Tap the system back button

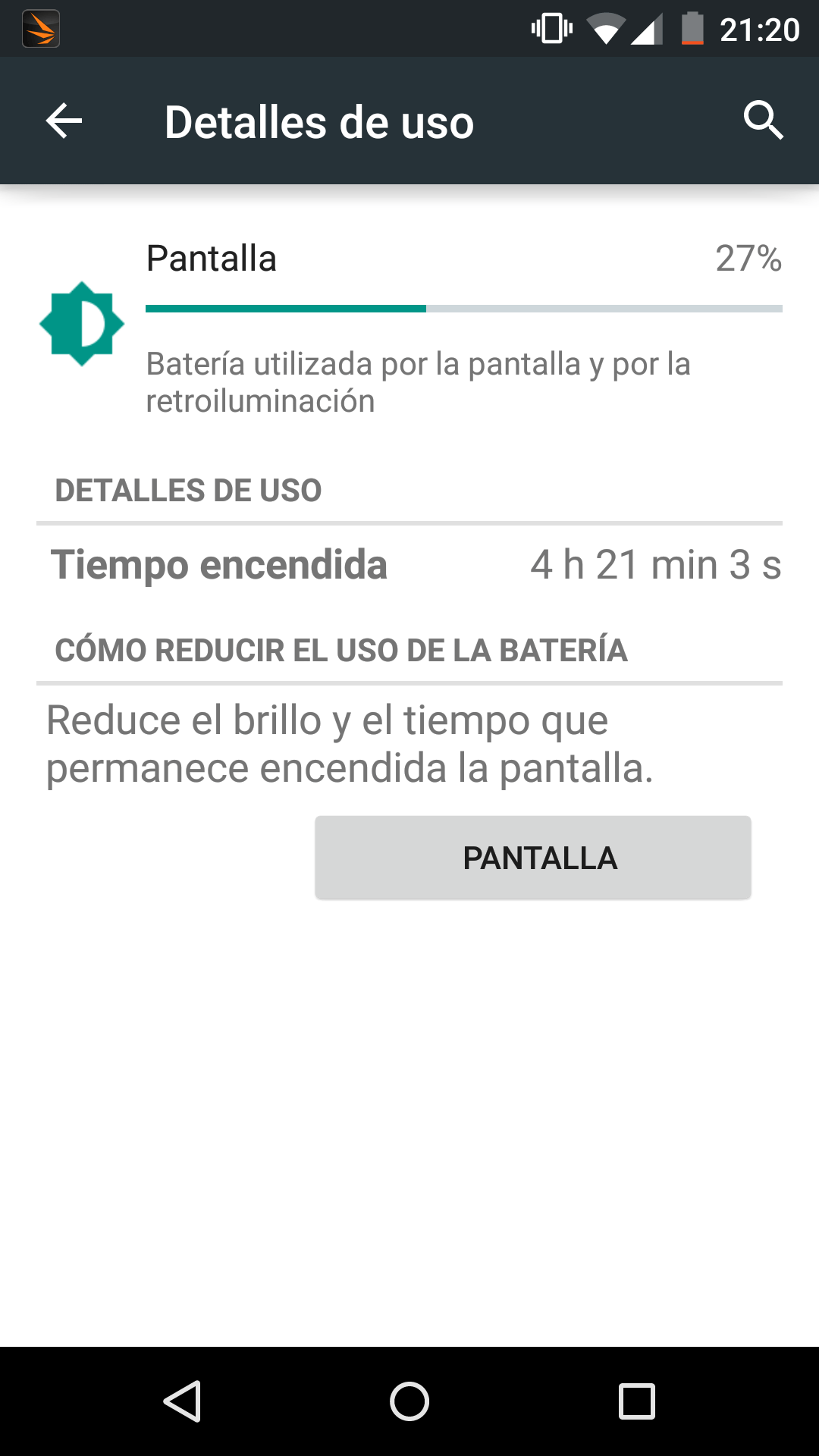(x=183, y=1401)
